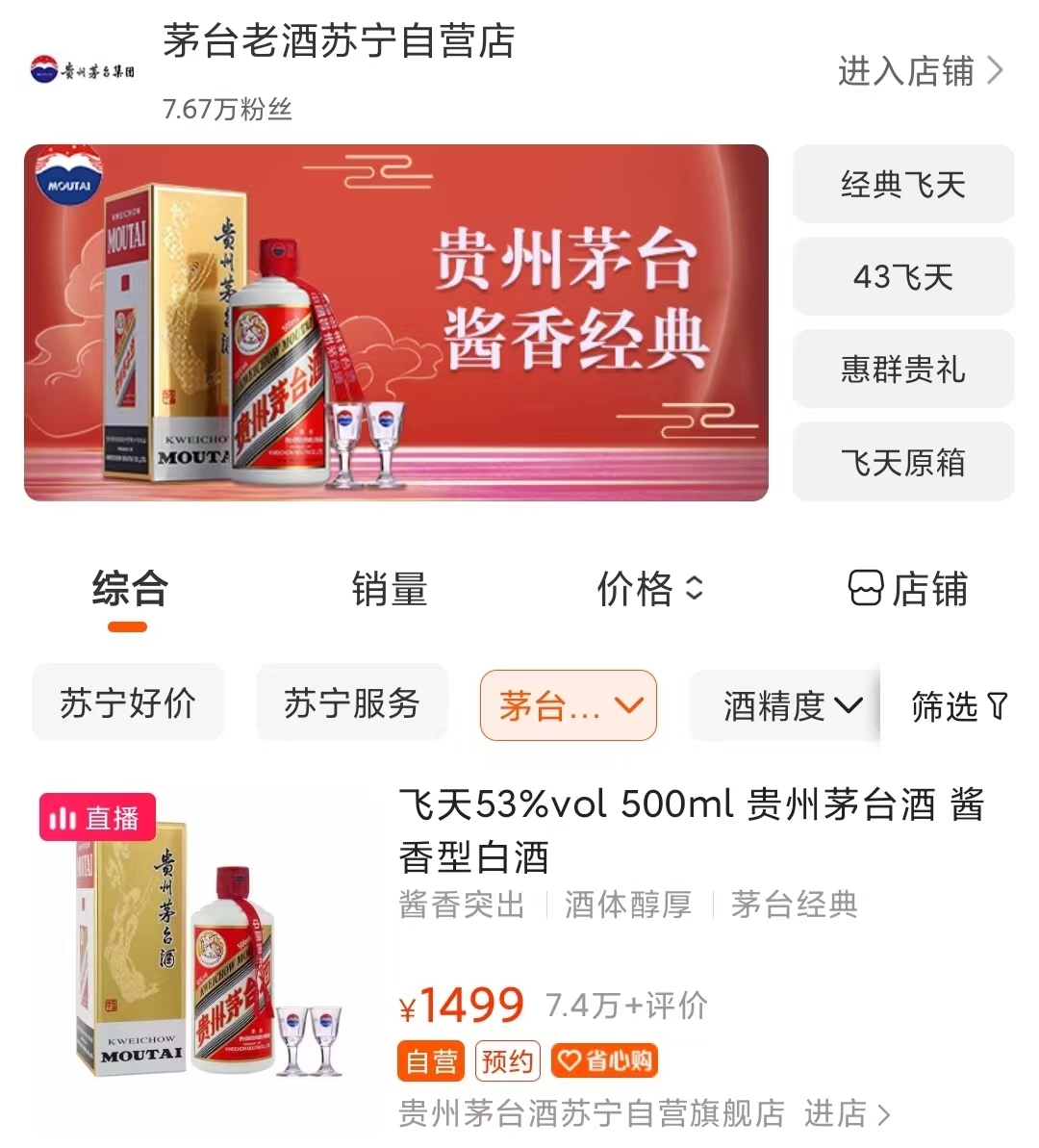Expand the 茅台 brand dropdown
1039x1148 pixels.
pos(569,706)
